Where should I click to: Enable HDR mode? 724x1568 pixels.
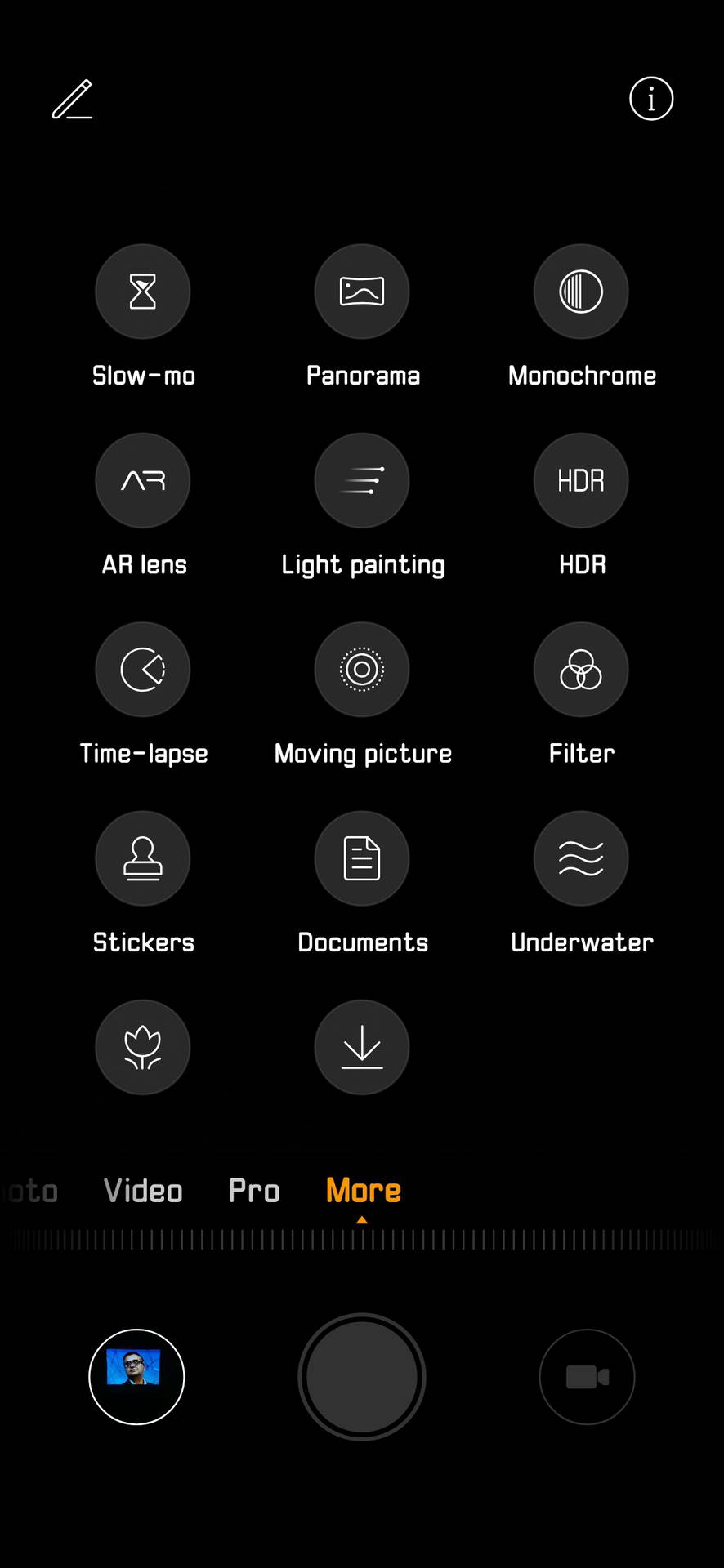[581, 481]
